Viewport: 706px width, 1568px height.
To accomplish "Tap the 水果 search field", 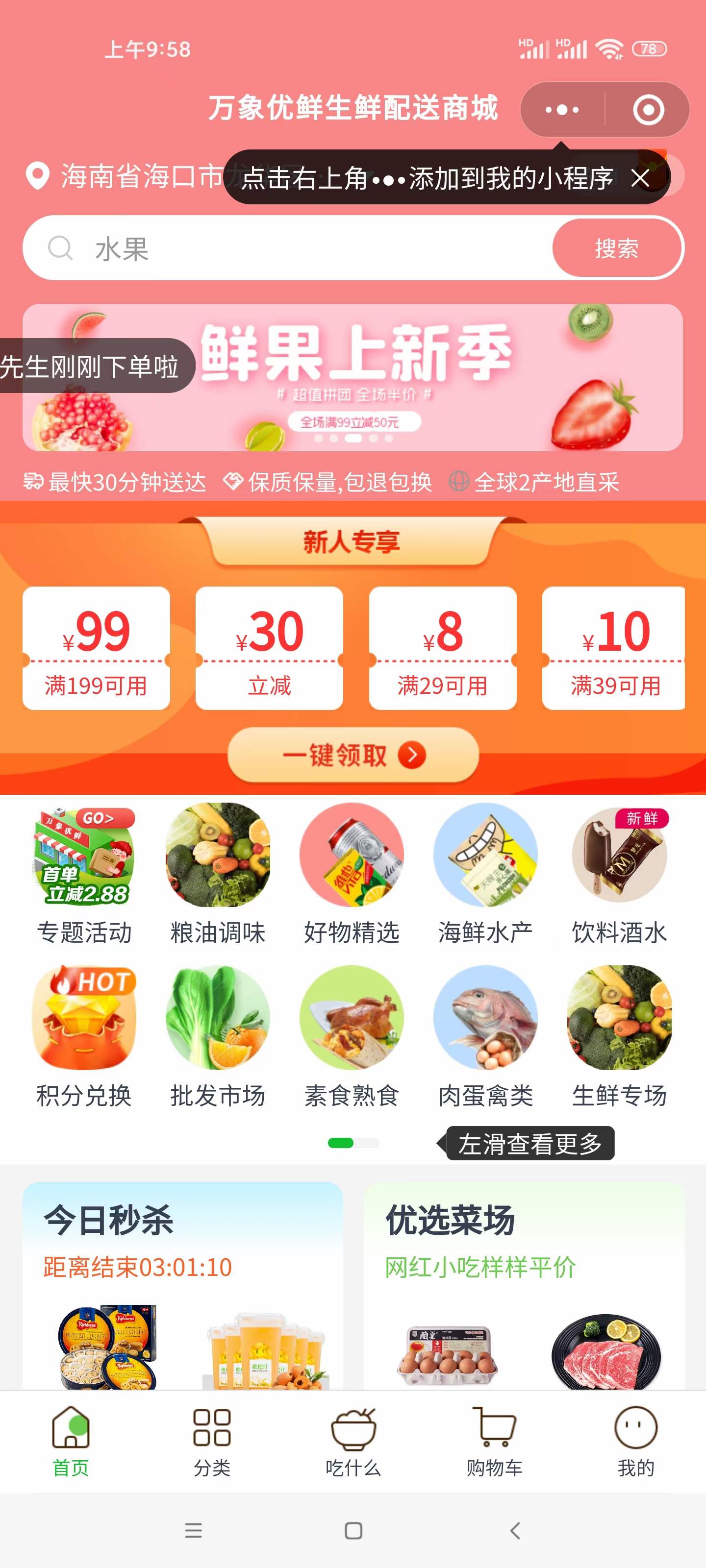I will click(287, 248).
